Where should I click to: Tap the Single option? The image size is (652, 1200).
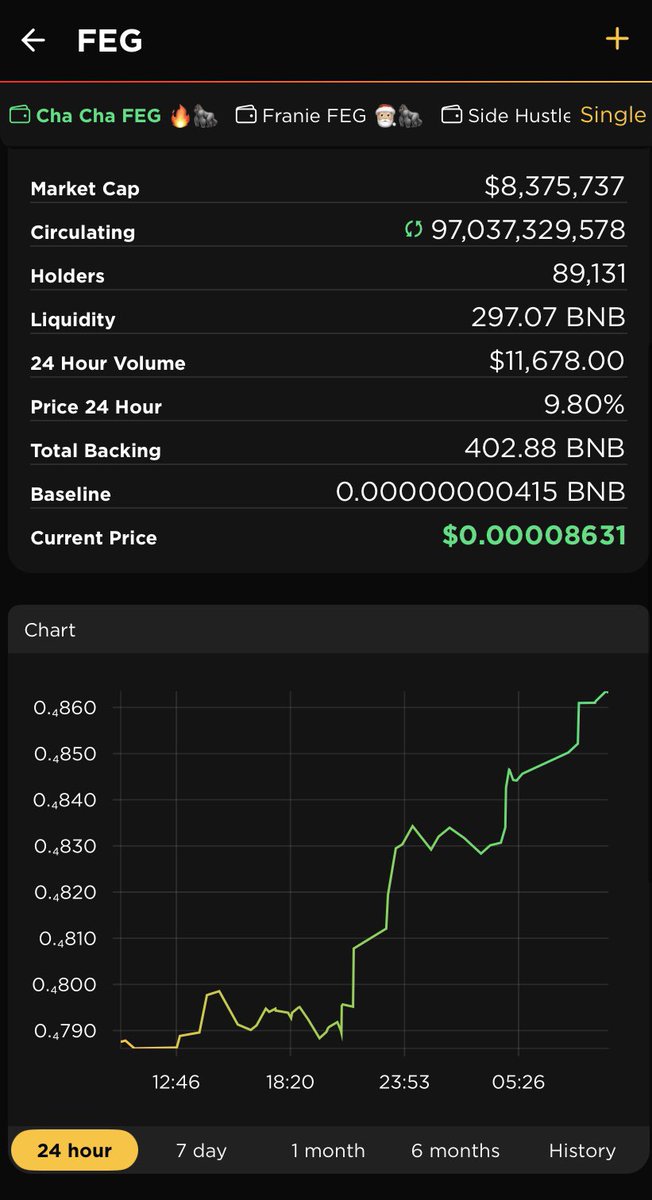pyautogui.click(x=614, y=114)
